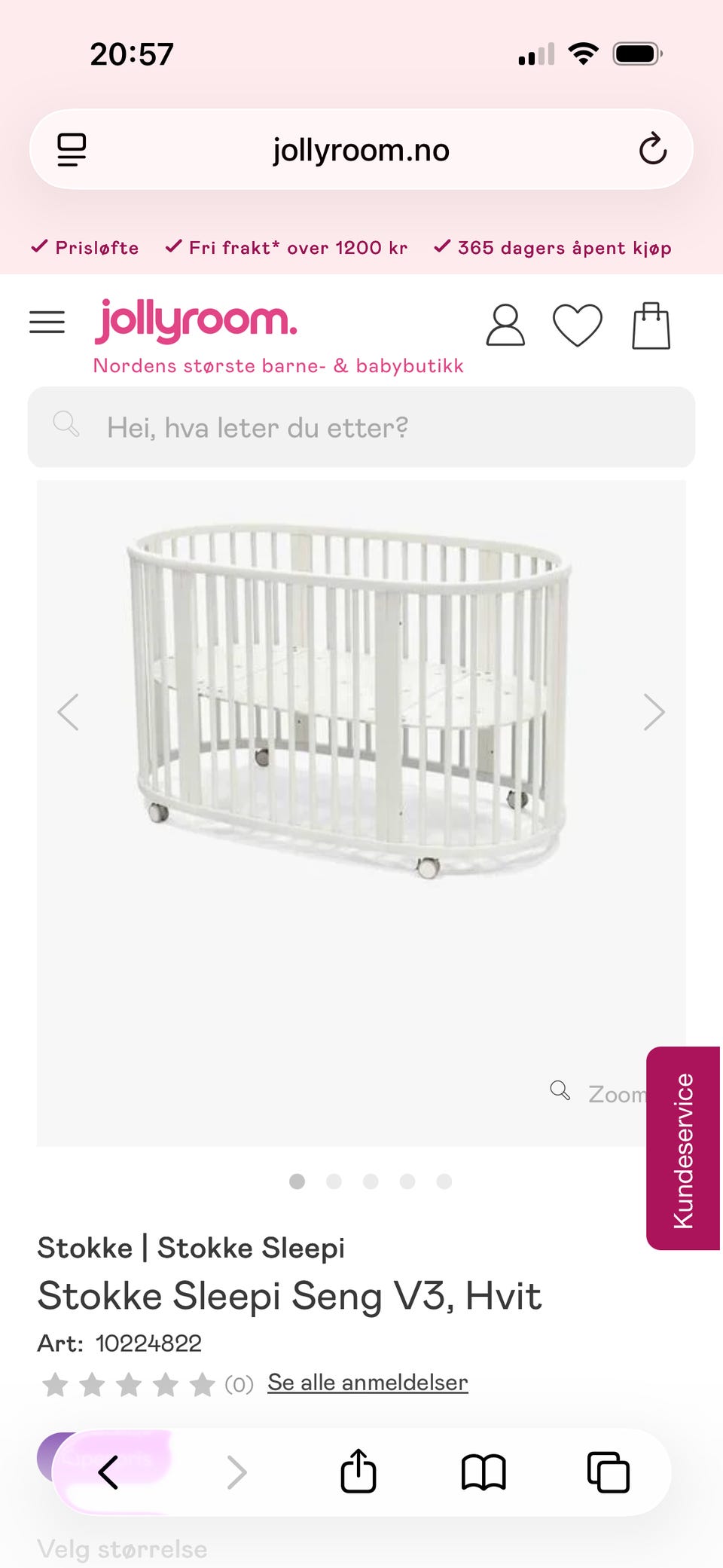This screenshot has height=1568, width=723.
Task: Open the user account icon
Action: point(505,326)
